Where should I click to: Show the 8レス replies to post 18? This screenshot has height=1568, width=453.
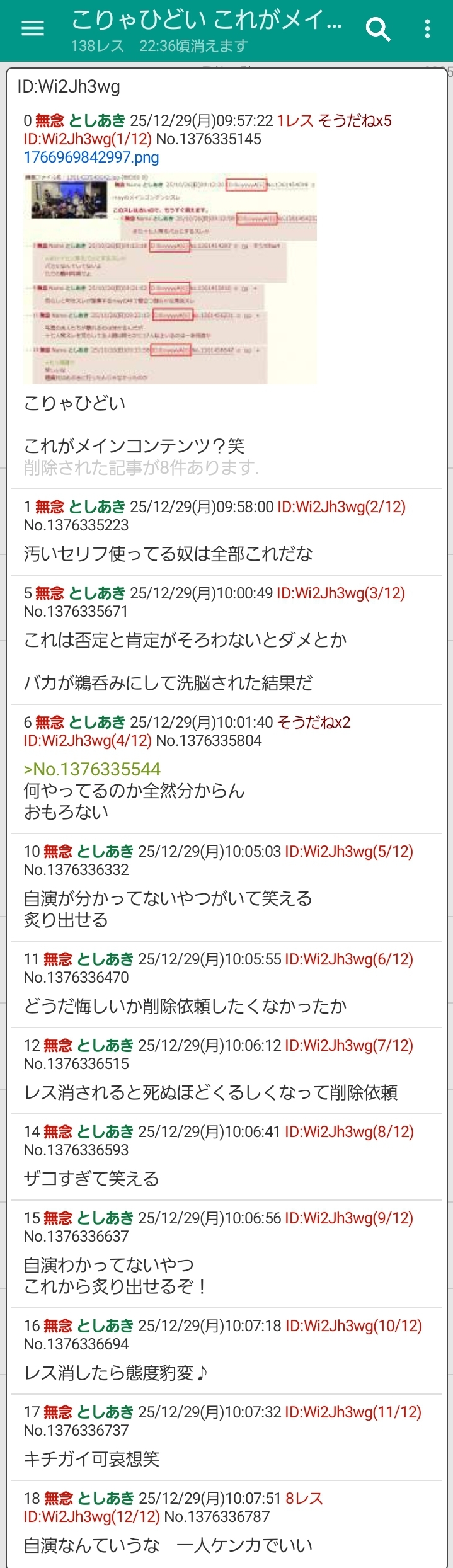[x=304, y=1499]
